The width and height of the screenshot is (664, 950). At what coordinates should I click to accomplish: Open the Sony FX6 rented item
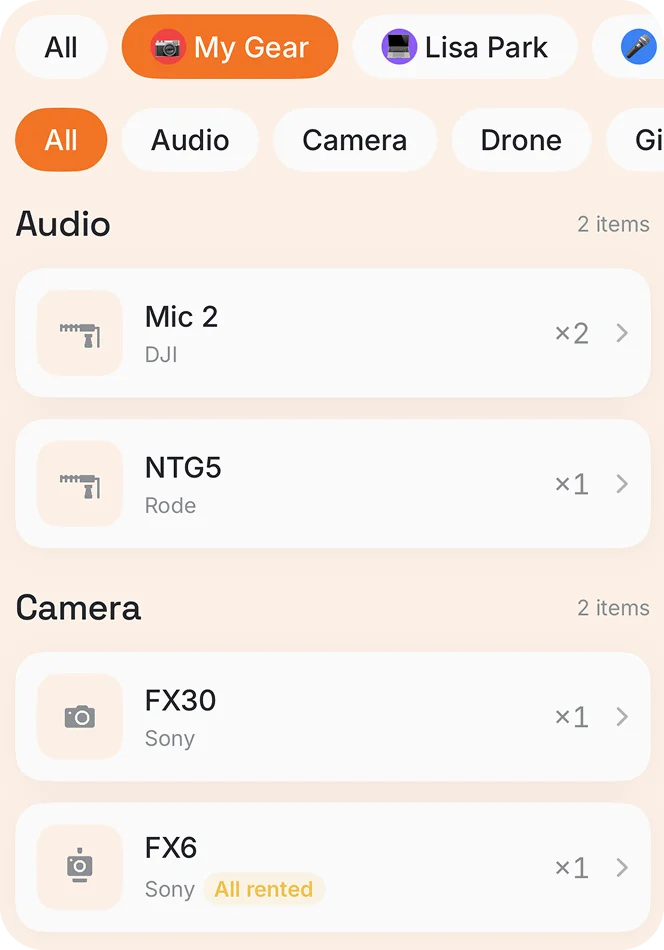click(x=333, y=867)
